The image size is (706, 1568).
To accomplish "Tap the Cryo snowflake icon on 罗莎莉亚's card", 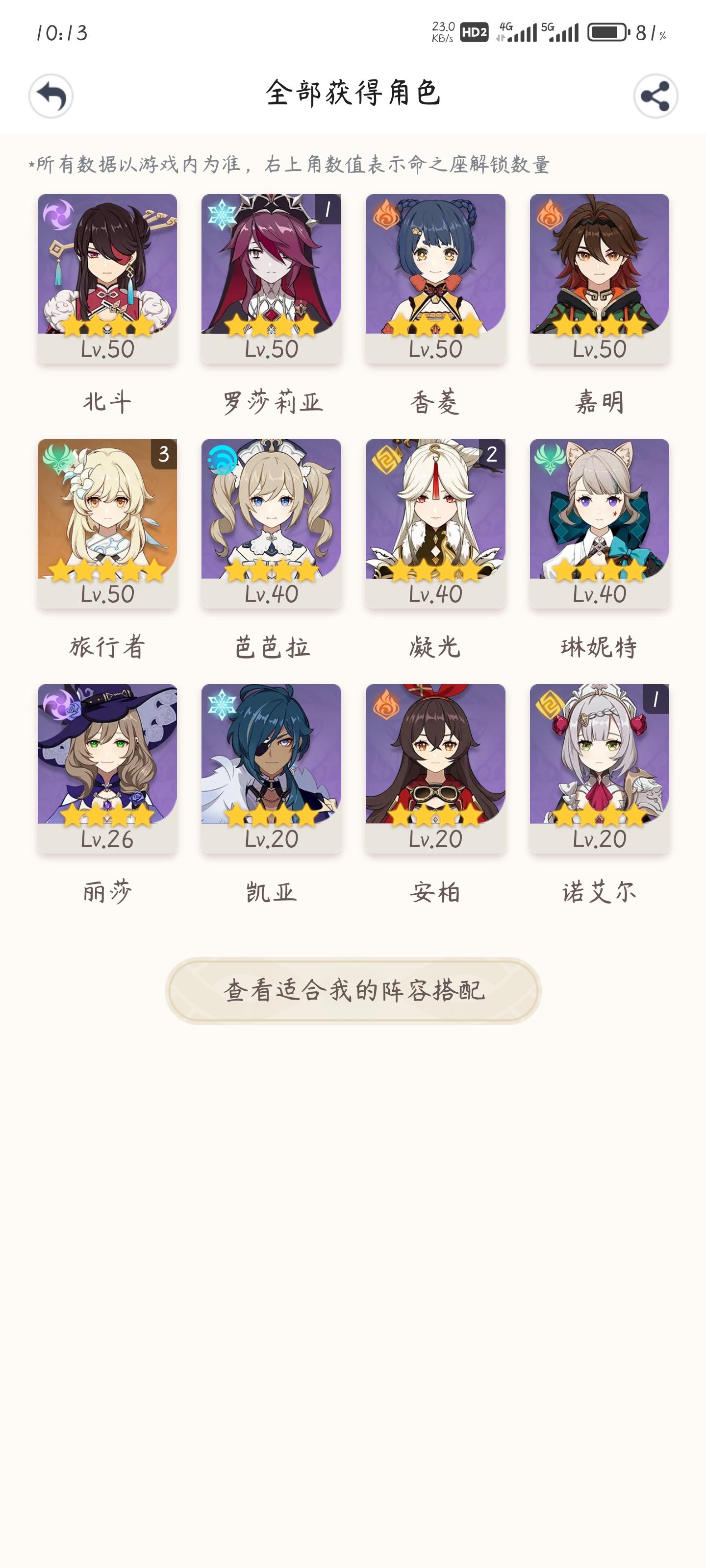I will point(221,213).
